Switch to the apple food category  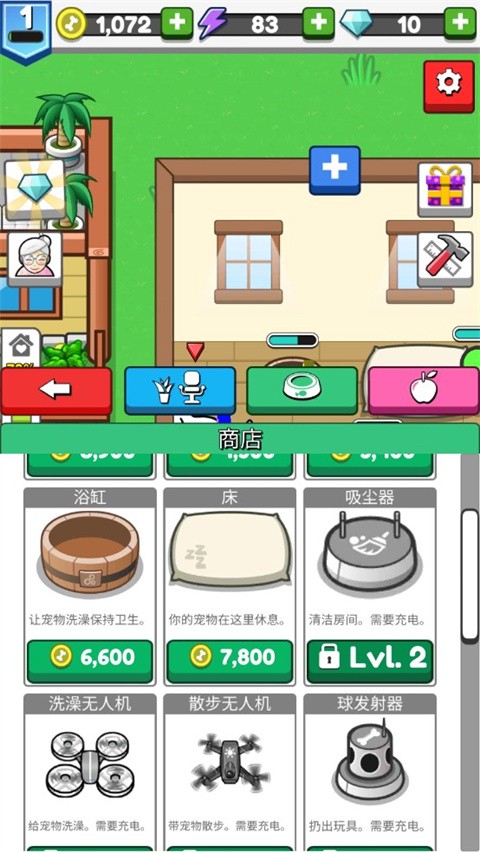[424, 391]
